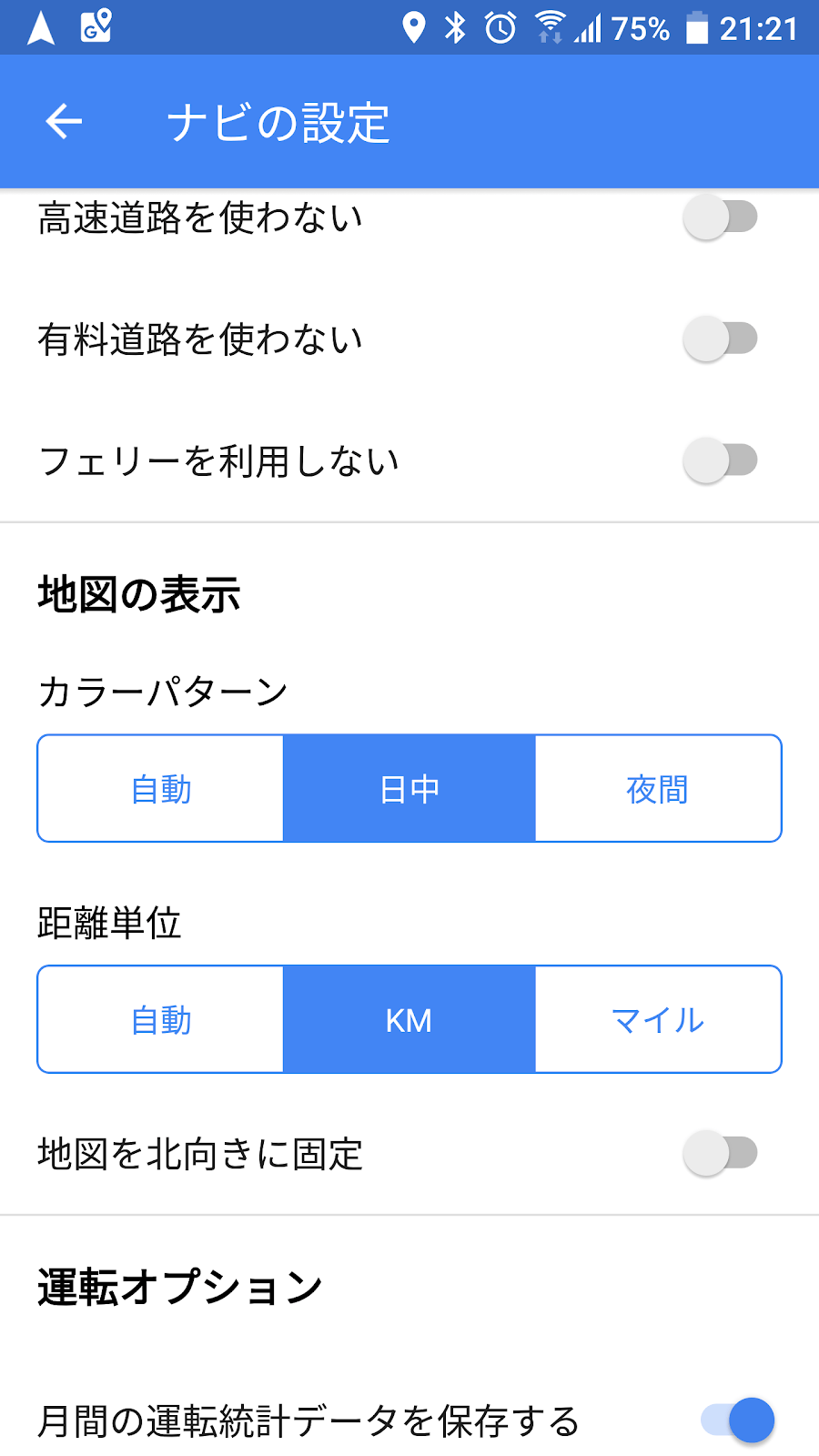Select 自動 for カラーパターン

[x=161, y=789]
